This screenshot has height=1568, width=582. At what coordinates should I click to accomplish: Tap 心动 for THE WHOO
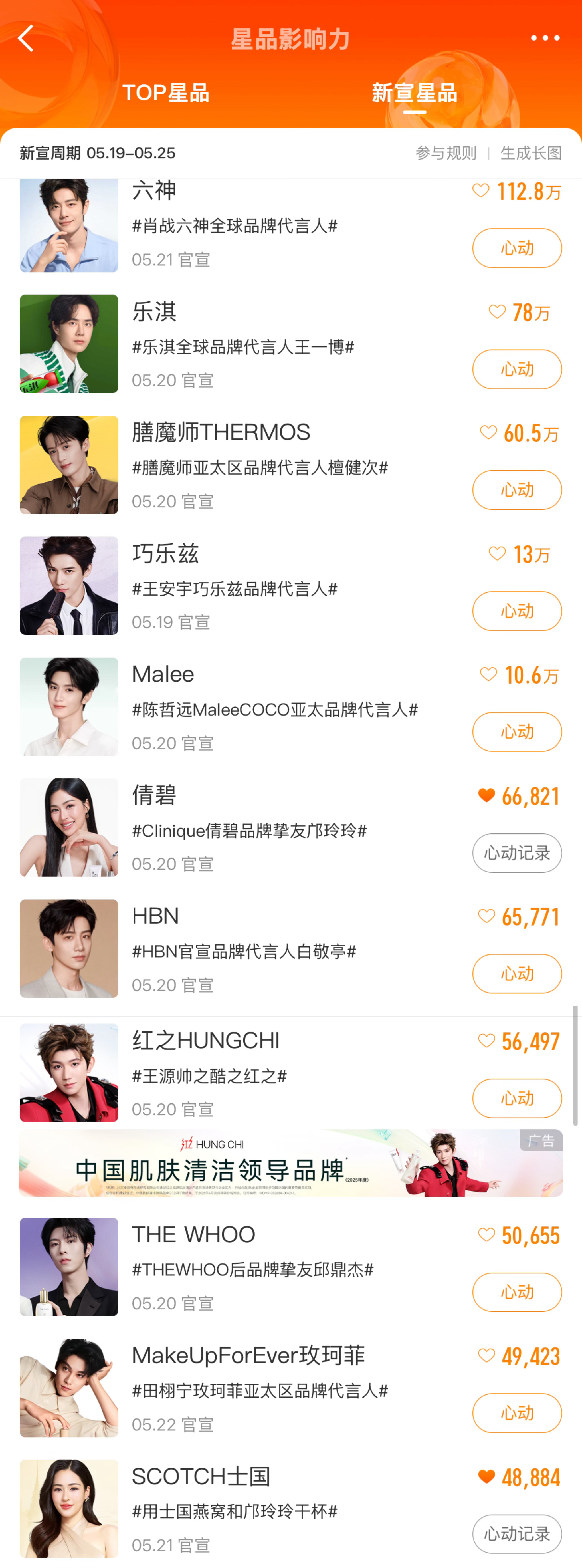click(517, 1292)
